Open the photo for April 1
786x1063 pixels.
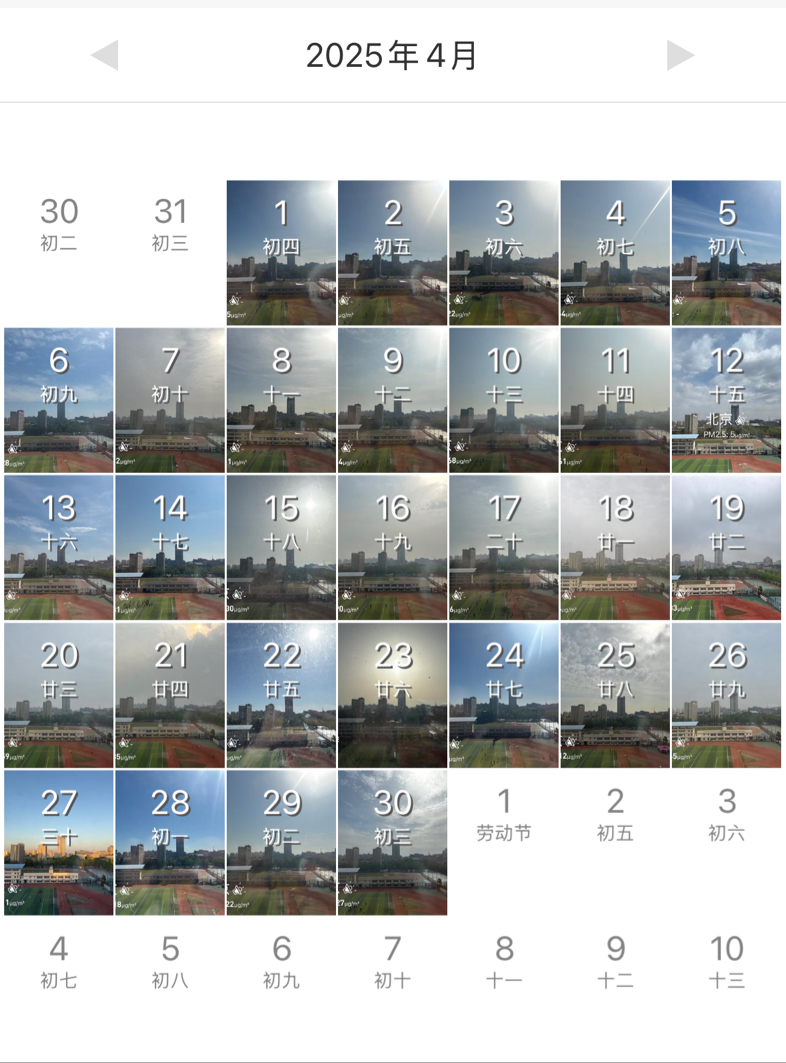coord(282,253)
